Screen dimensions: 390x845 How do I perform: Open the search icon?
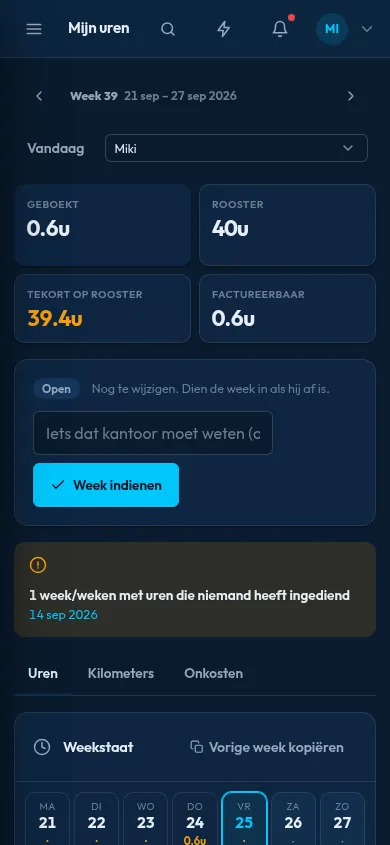[168, 29]
